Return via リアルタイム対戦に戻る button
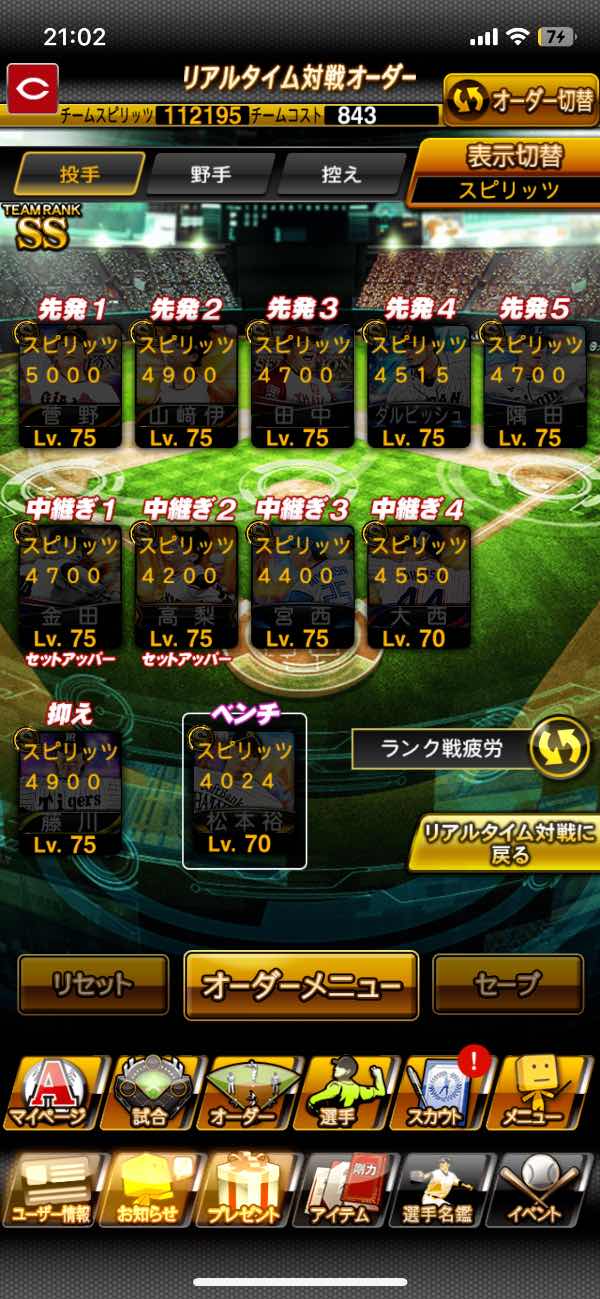The image size is (600, 1299). click(503, 843)
